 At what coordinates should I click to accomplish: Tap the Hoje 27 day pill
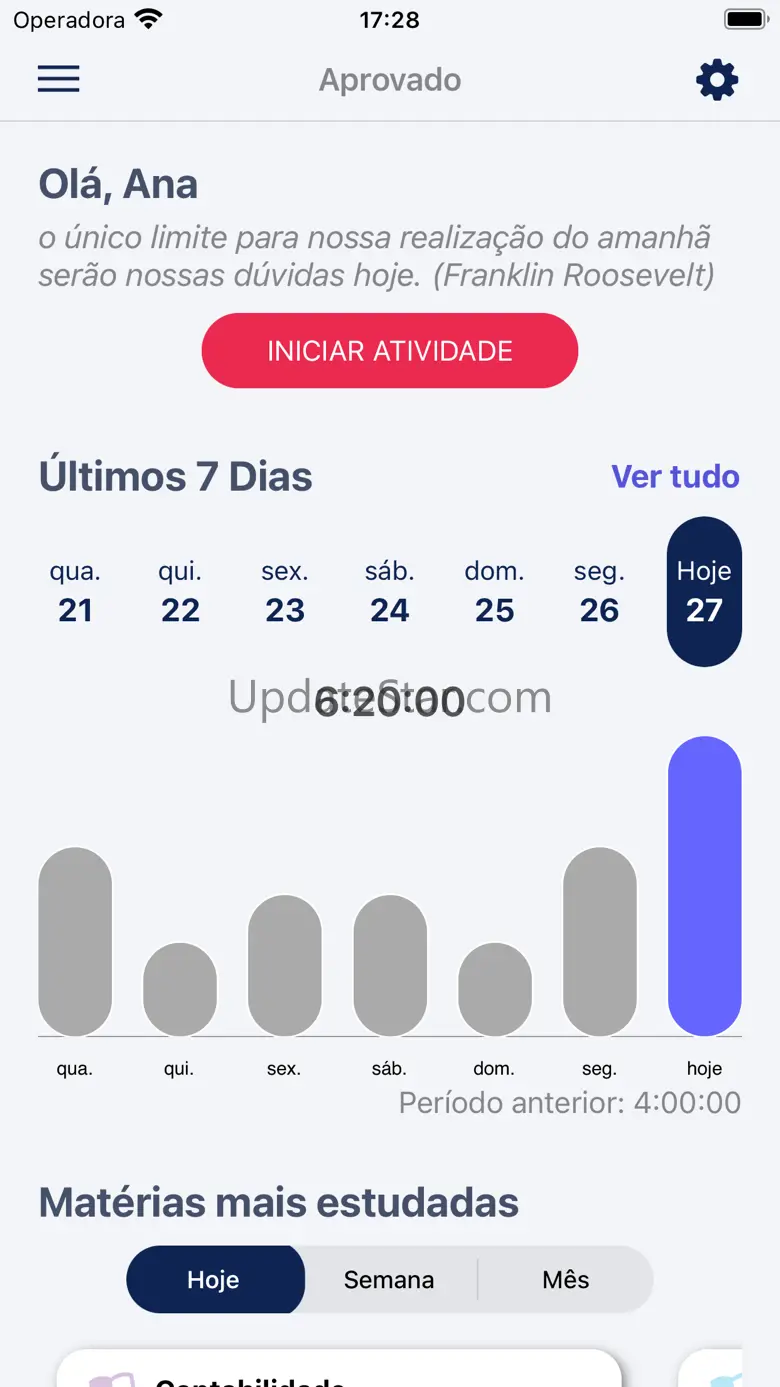(x=704, y=591)
